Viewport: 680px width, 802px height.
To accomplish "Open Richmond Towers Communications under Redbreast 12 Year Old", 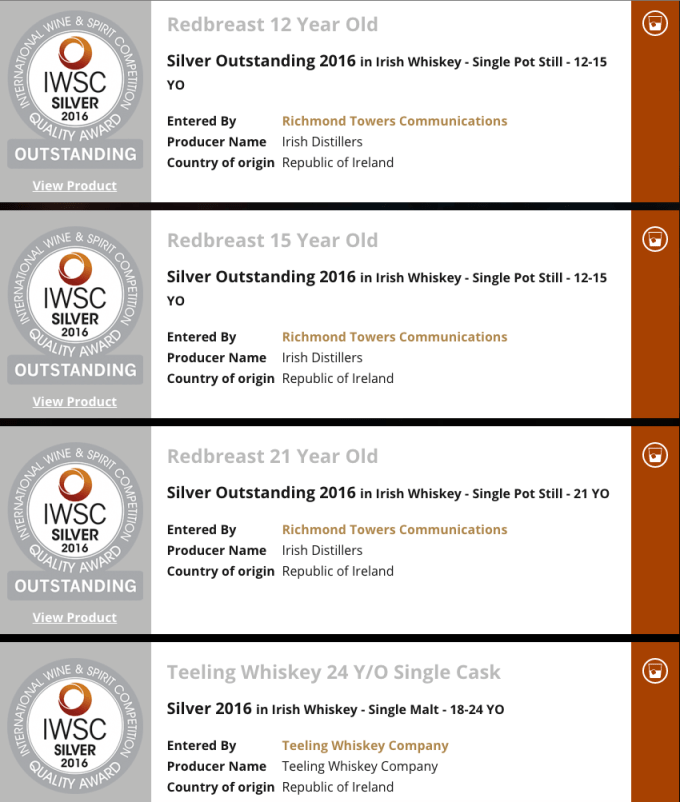I will (394, 121).
